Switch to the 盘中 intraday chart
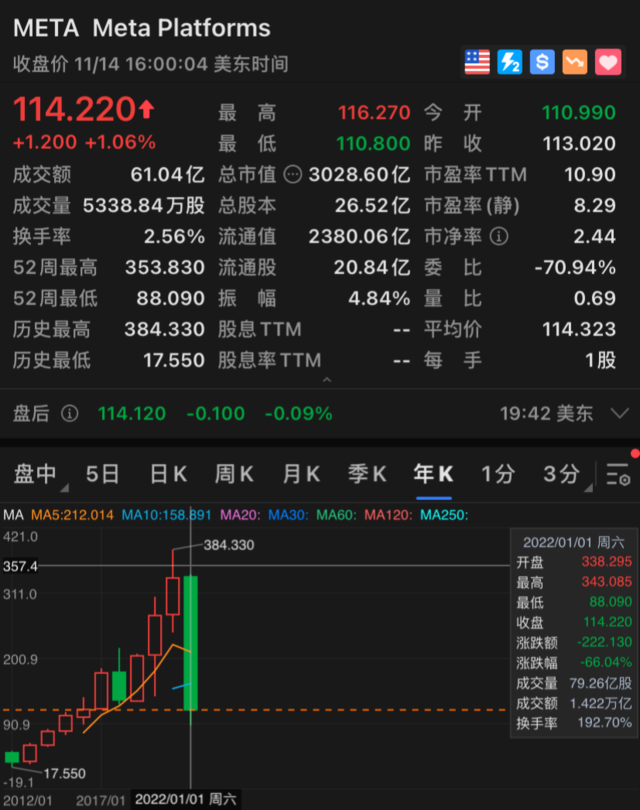 (36, 474)
